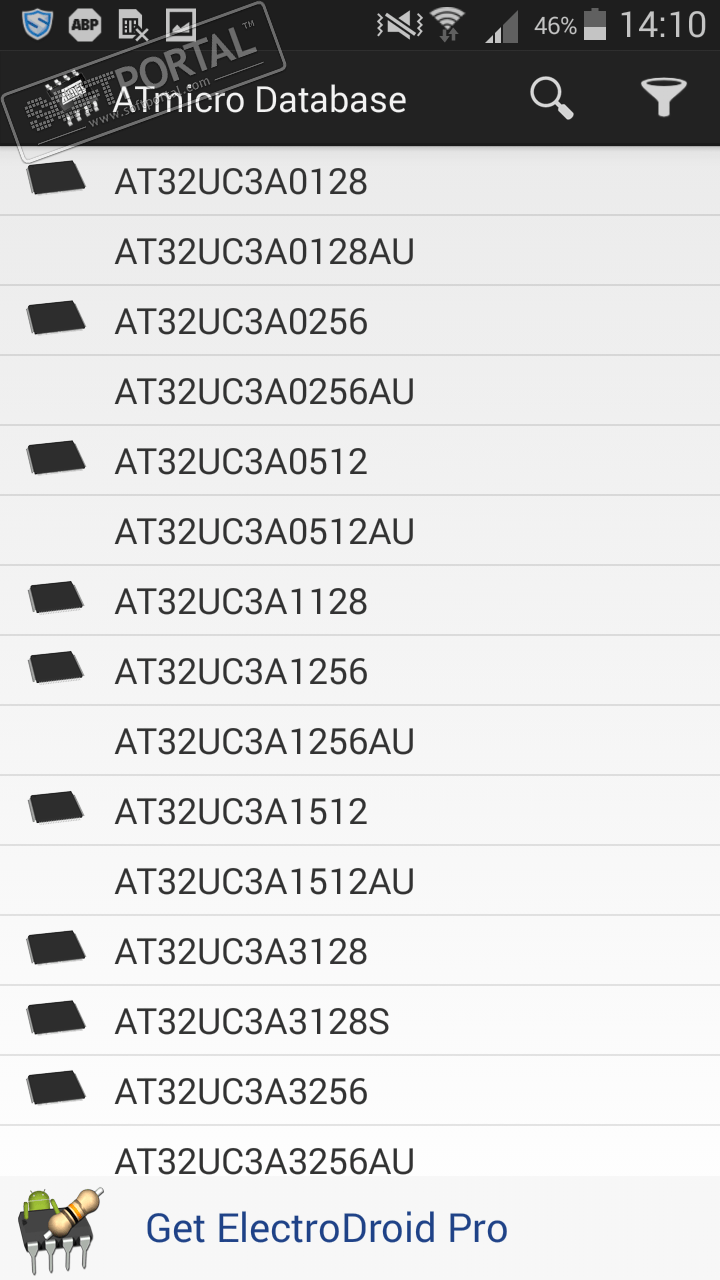
Task: Open the filter funnel icon
Action: pyautogui.click(x=664, y=99)
